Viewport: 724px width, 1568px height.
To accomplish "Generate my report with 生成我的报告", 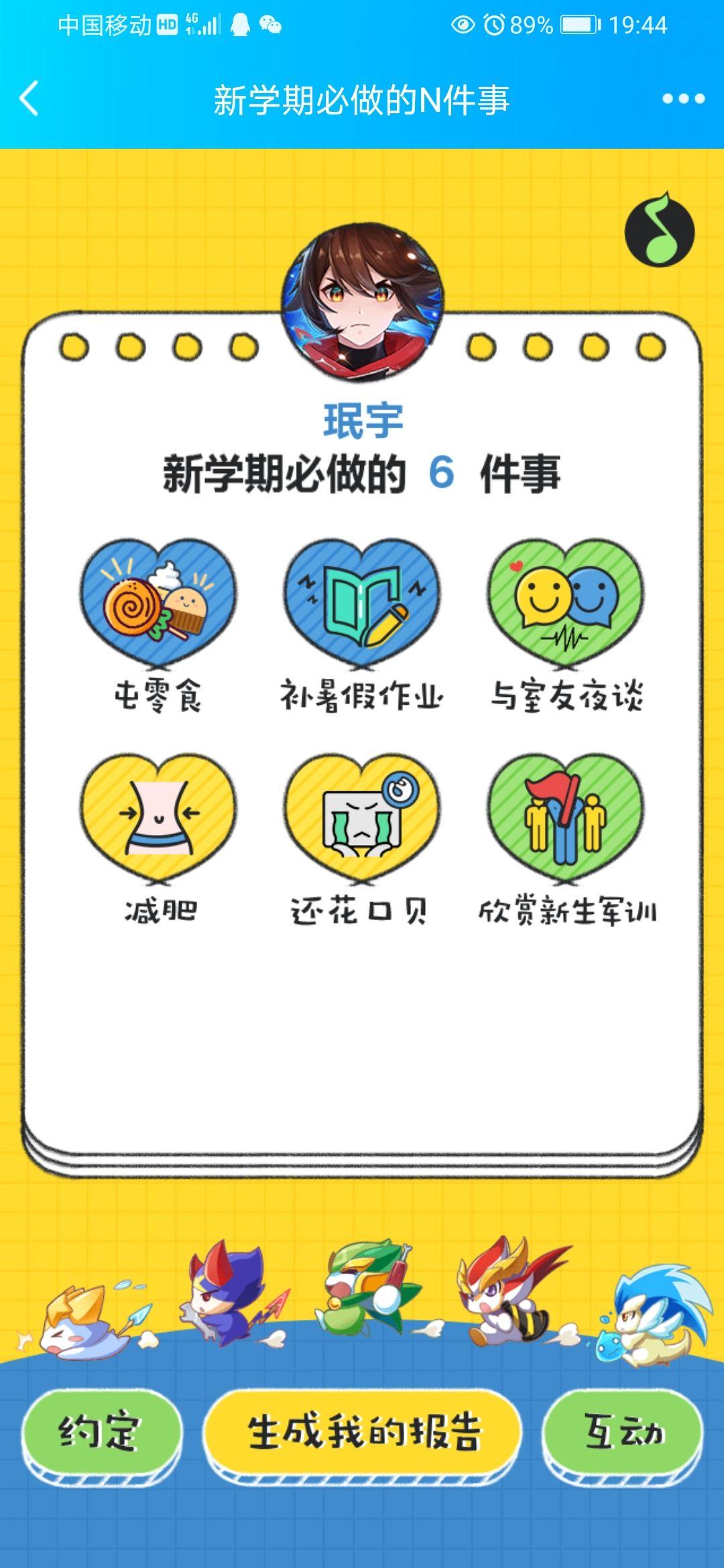I will point(363,1431).
